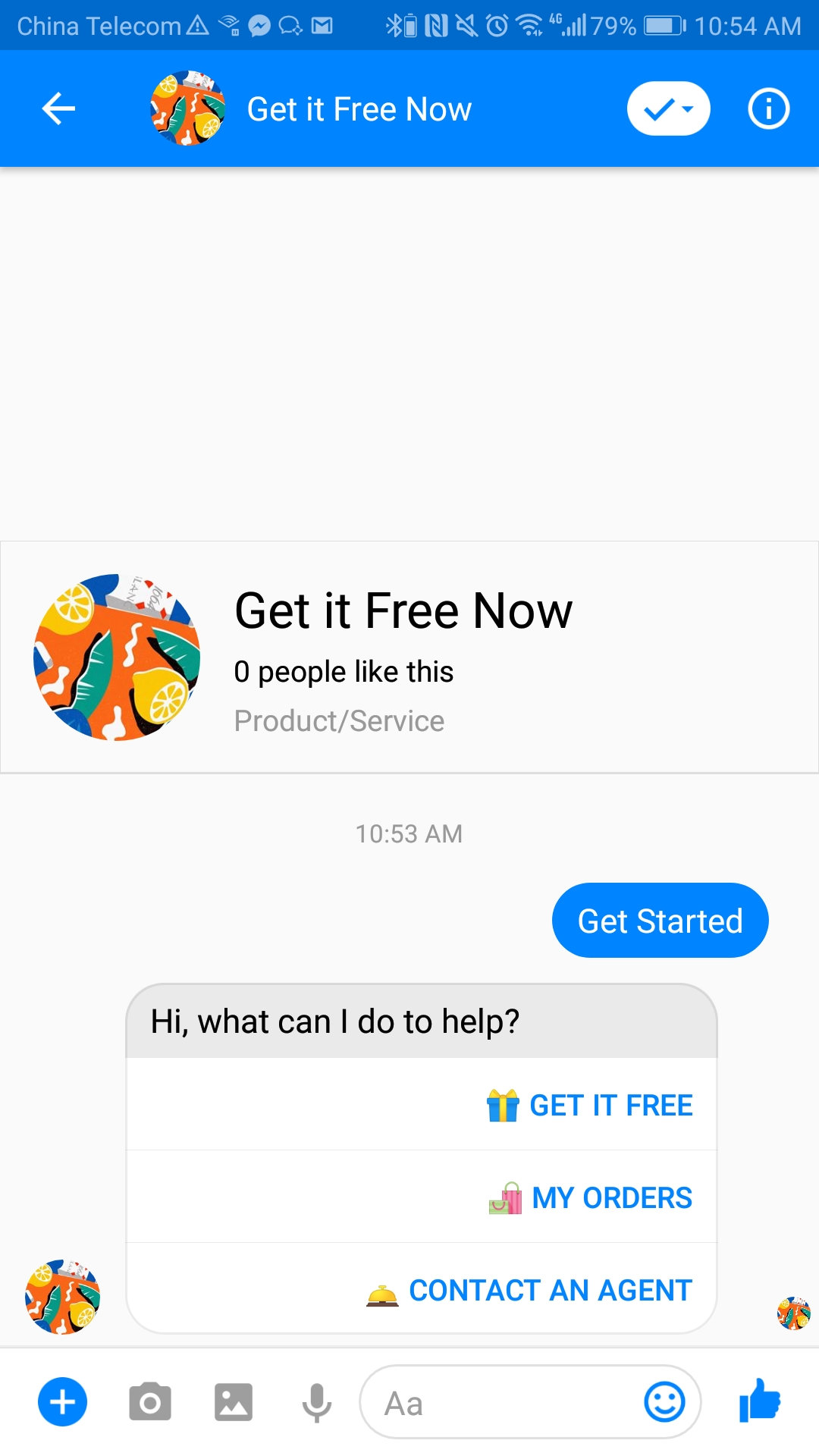Open the checkmark dropdown in header
The width and height of the screenshot is (819, 1456).
[668, 109]
